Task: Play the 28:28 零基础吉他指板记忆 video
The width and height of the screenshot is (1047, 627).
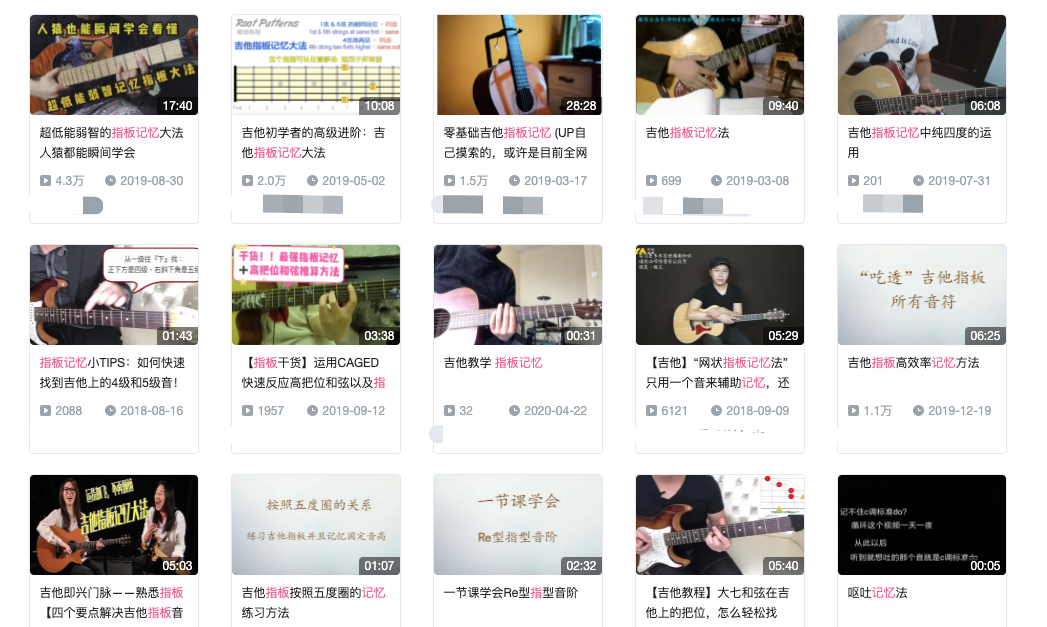Action: (x=518, y=65)
